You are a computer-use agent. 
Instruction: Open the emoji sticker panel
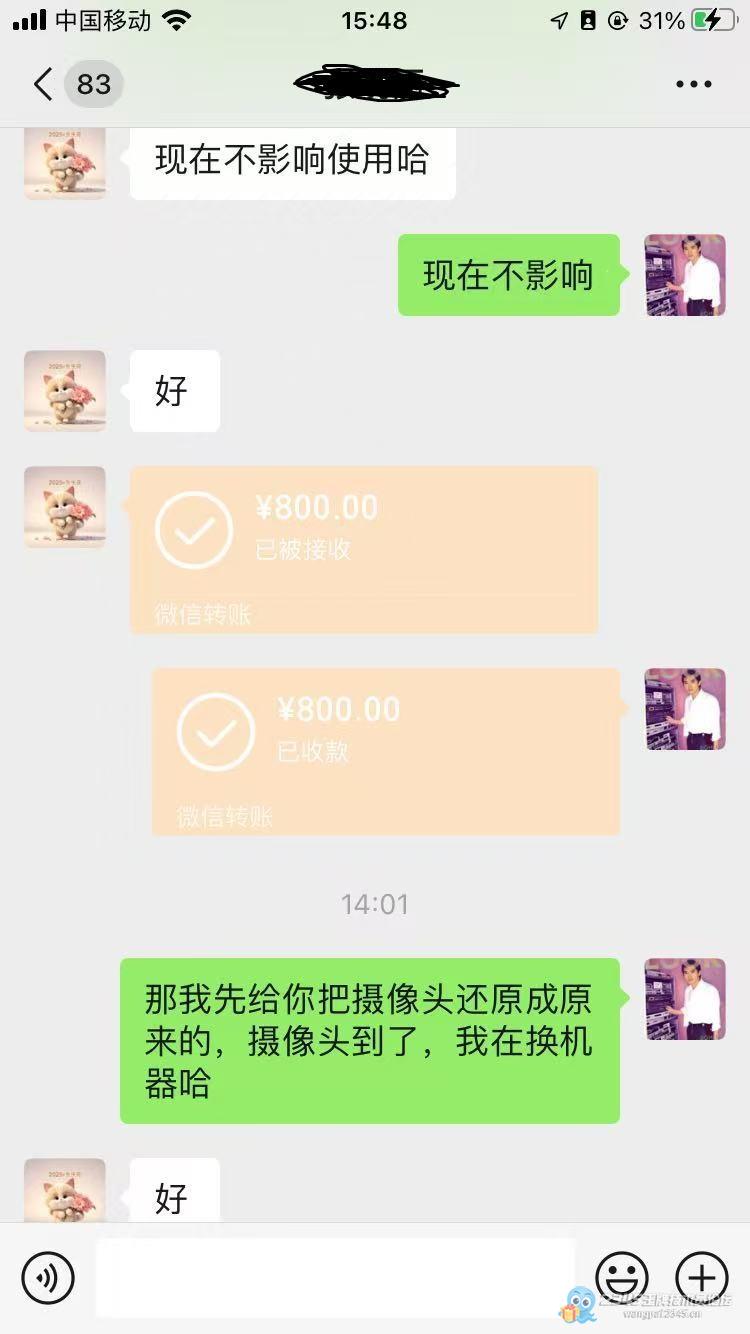(x=621, y=1277)
